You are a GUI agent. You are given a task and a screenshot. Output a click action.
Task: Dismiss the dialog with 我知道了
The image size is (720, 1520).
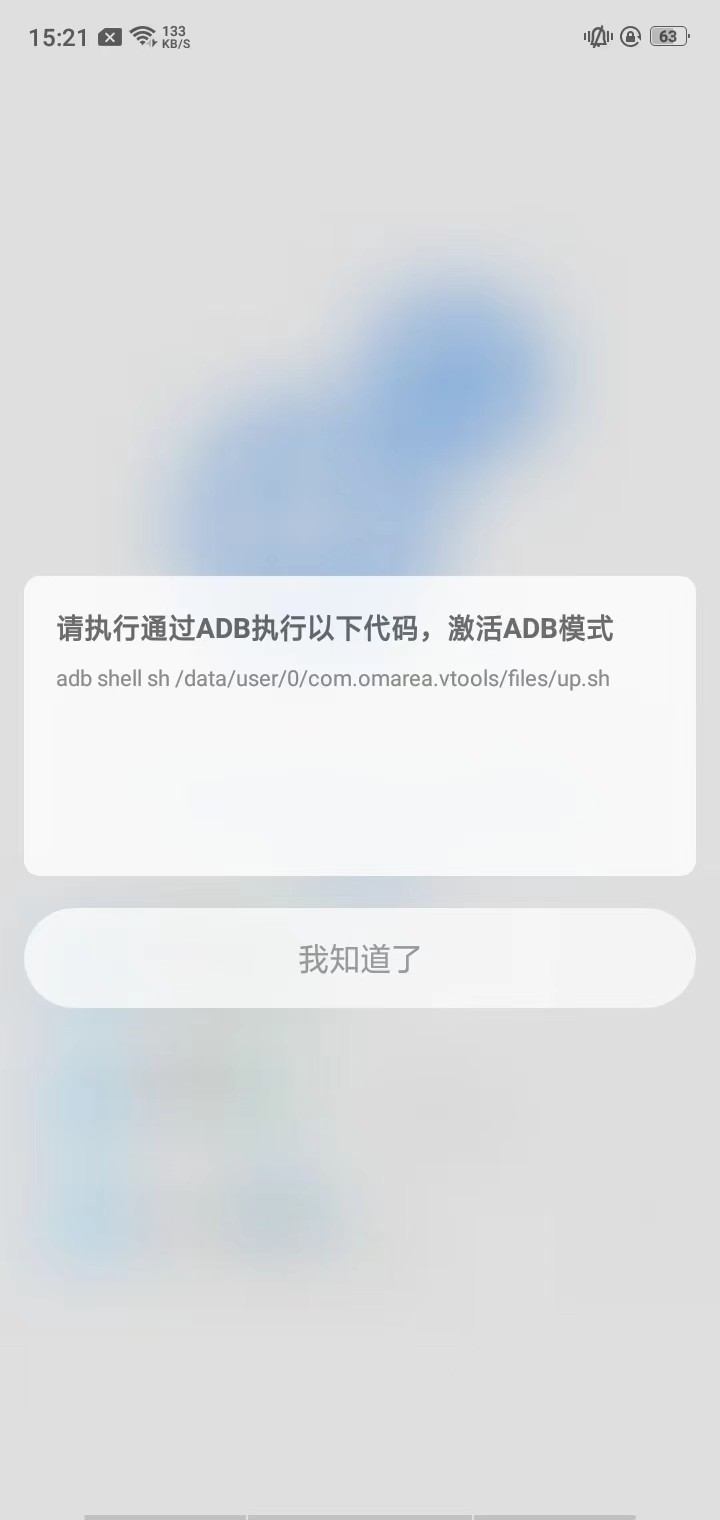[x=360, y=958]
